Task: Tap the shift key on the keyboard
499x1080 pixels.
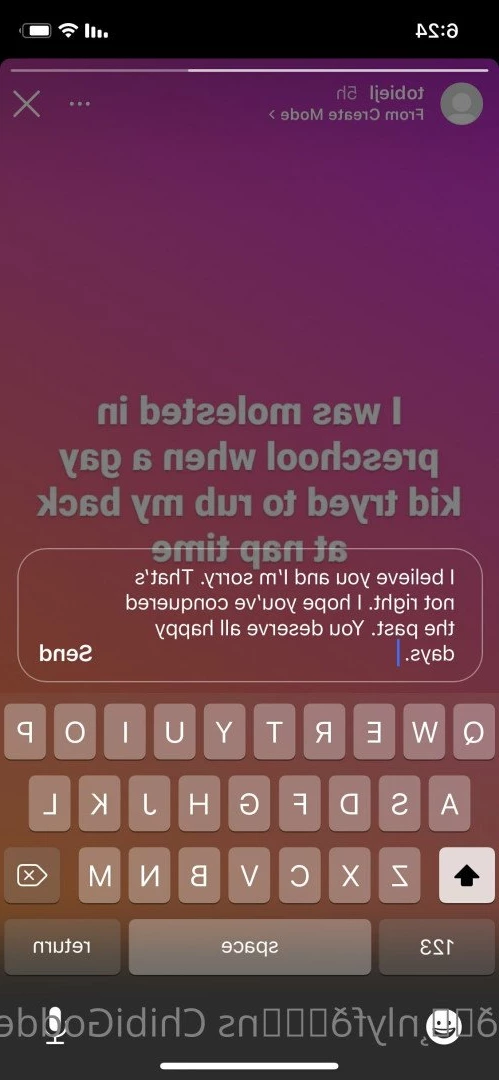Action: (x=467, y=875)
